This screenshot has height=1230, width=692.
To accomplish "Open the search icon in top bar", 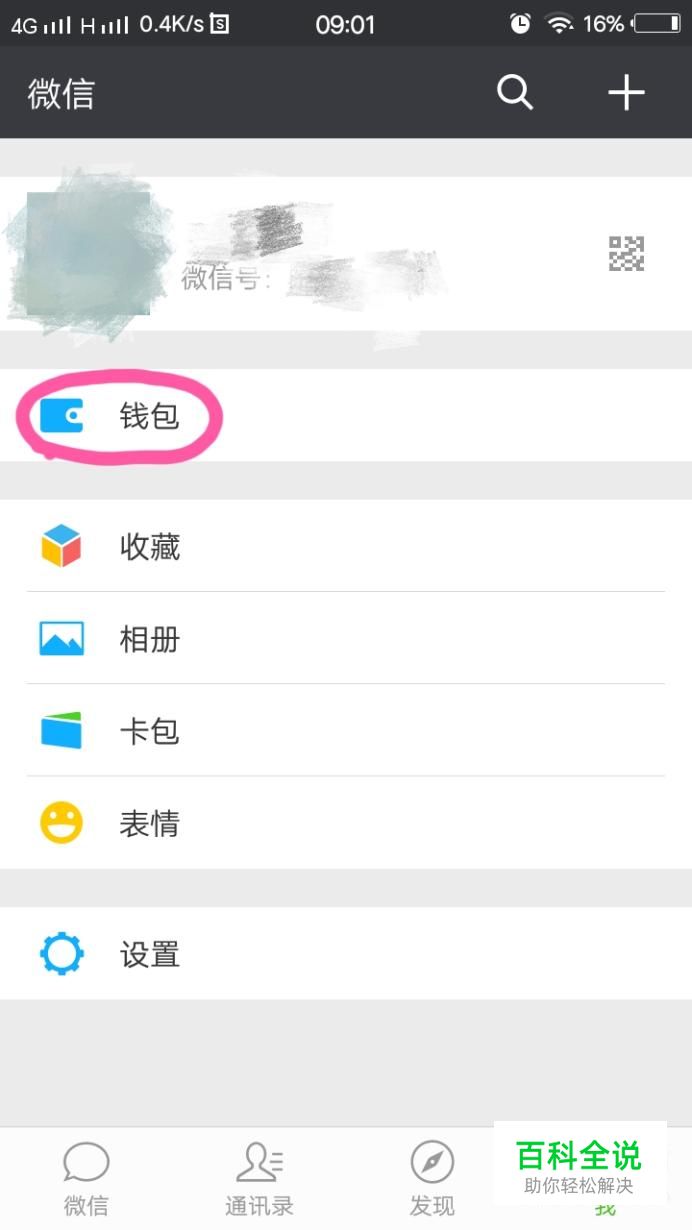I will coord(515,93).
